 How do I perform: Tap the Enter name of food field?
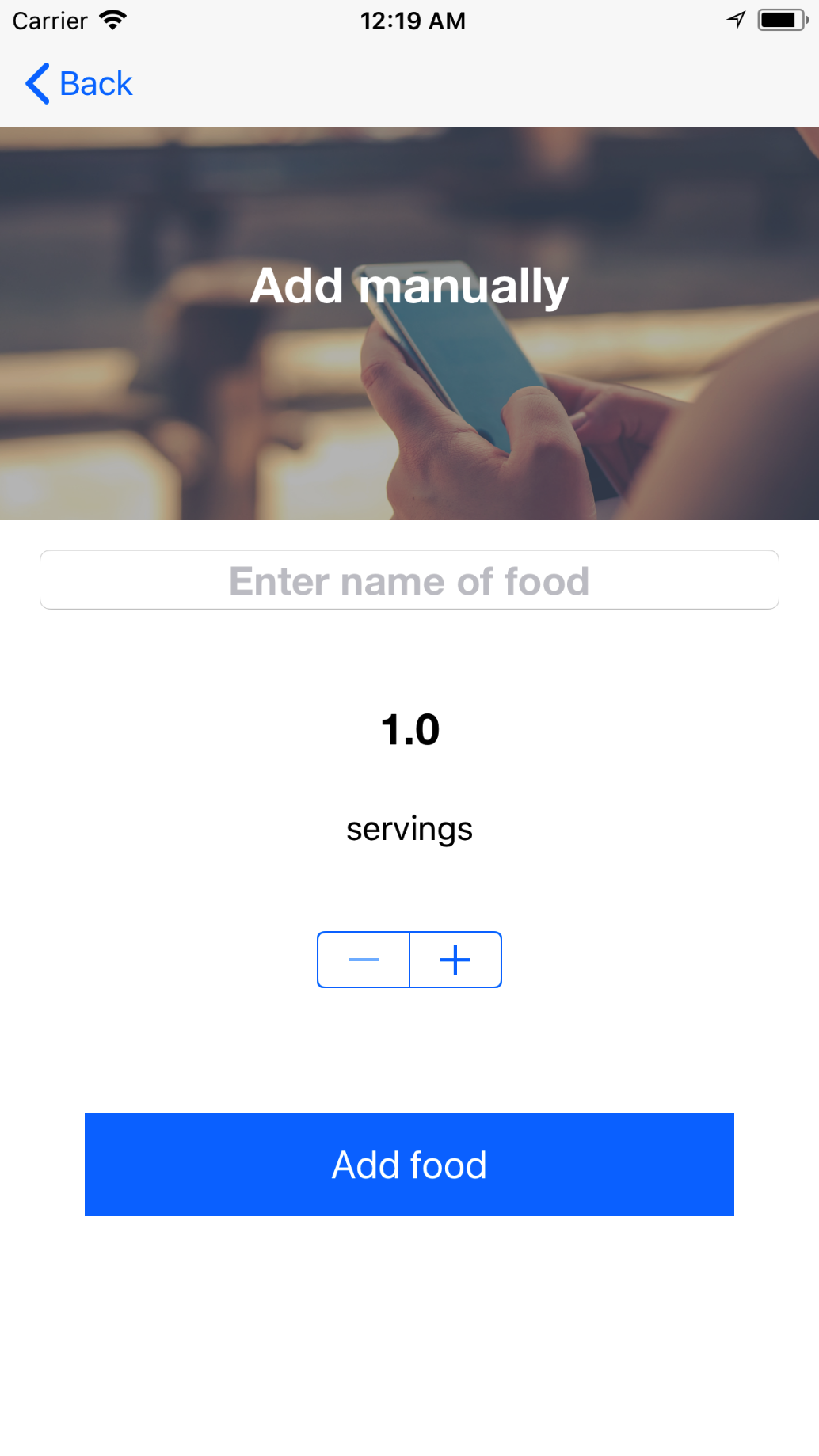(409, 580)
